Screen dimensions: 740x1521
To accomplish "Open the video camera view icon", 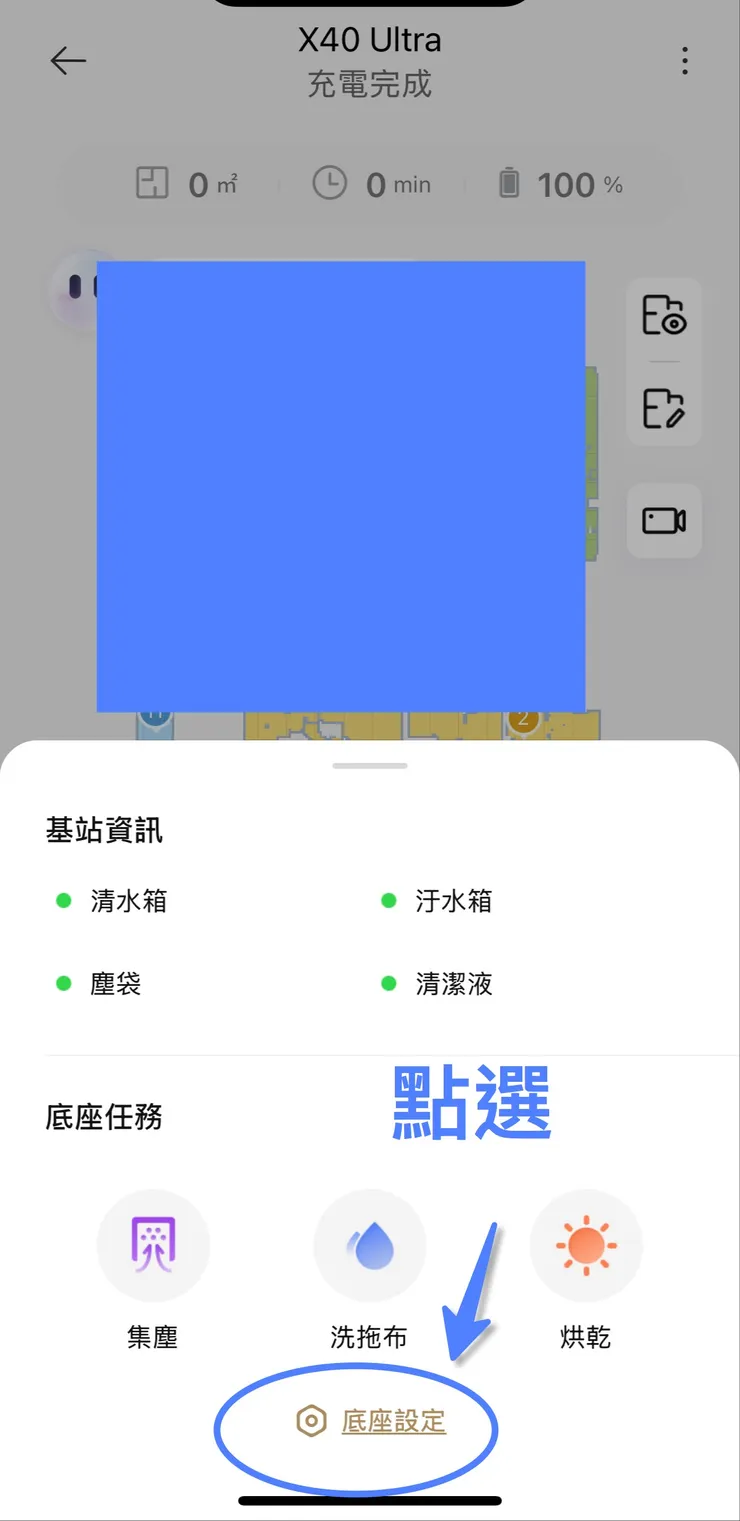I will (x=664, y=520).
